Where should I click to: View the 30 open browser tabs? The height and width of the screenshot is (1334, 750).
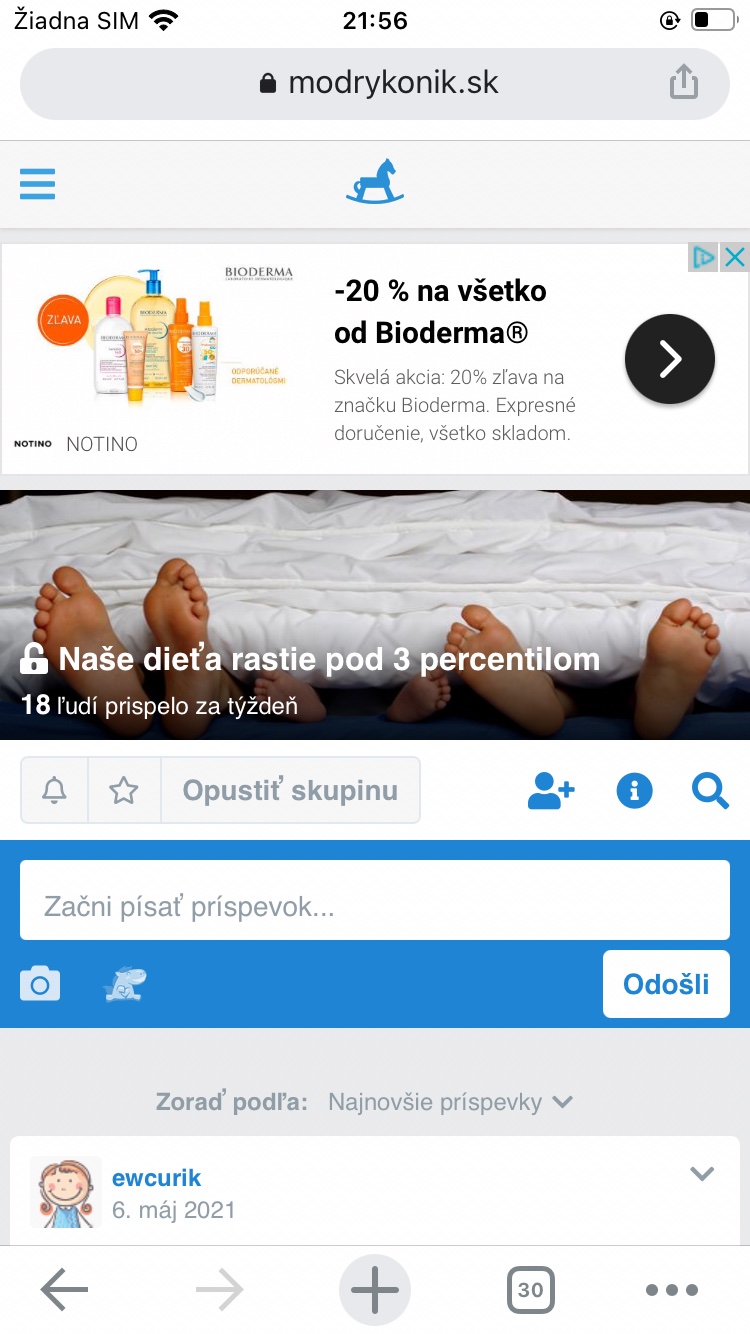pos(530,1290)
